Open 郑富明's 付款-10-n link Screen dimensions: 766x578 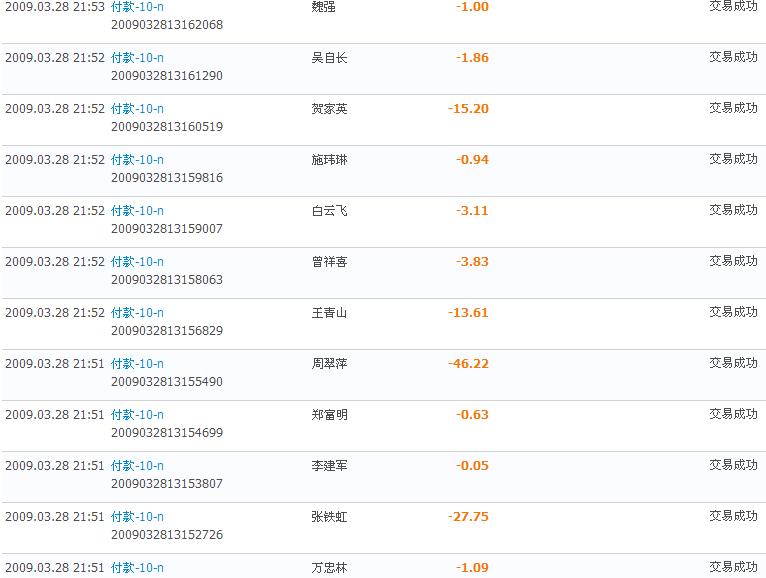137,415
